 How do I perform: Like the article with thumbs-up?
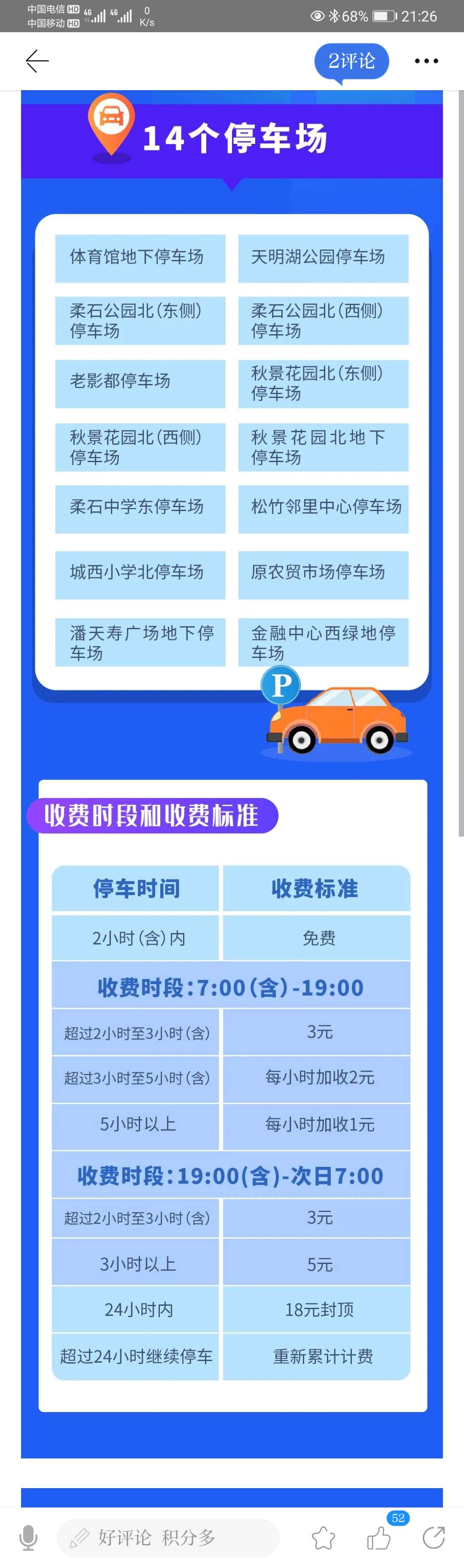point(379,1538)
